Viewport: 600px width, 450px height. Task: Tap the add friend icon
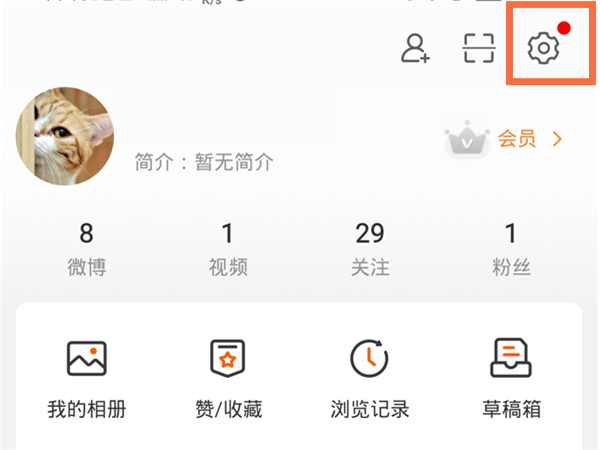tap(415, 48)
